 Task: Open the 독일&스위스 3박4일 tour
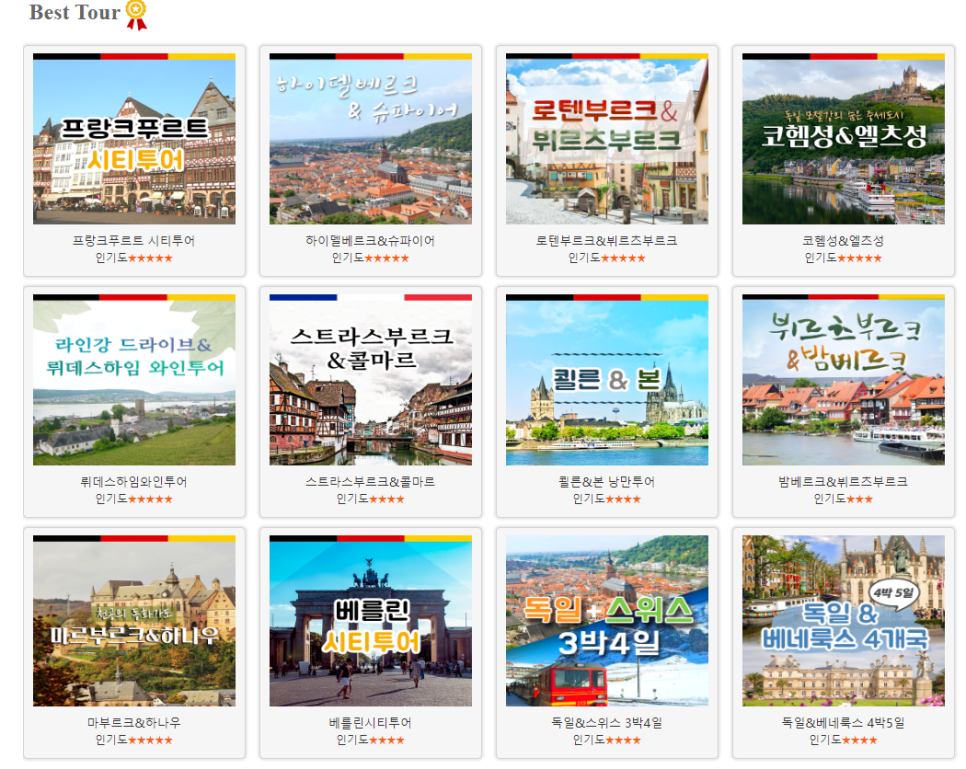point(606,622)
